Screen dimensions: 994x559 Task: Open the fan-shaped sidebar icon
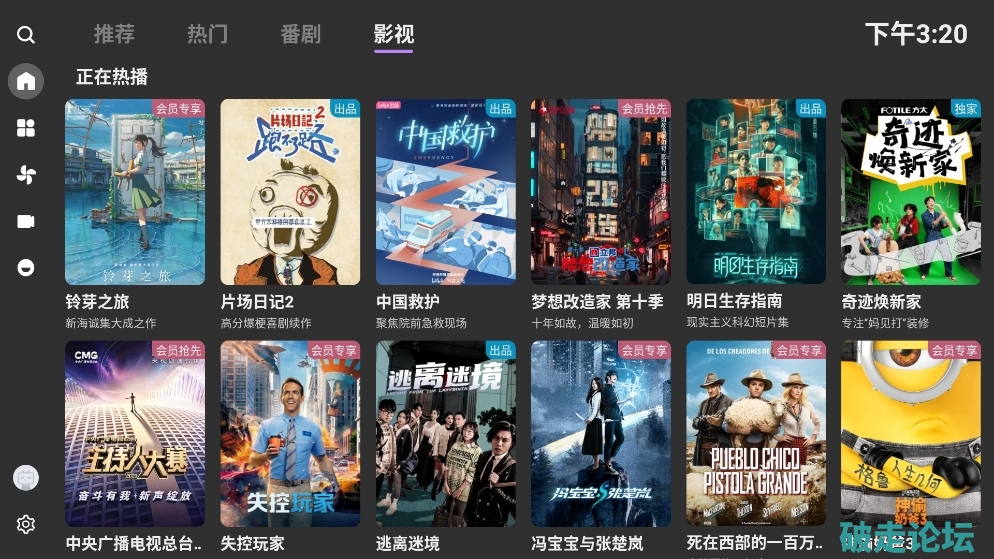point(26,175)
